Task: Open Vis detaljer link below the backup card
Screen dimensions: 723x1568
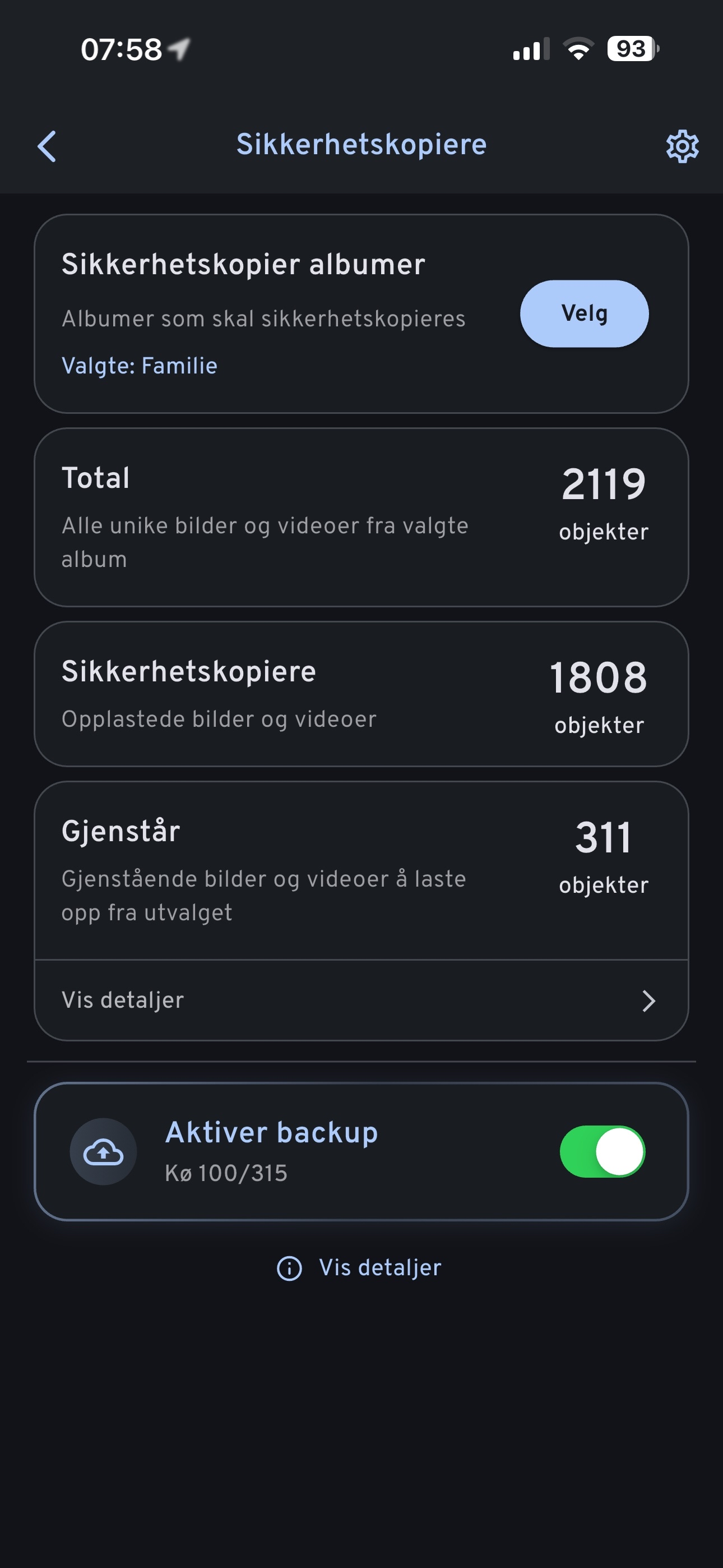Action: click(x=360, y=1268)
